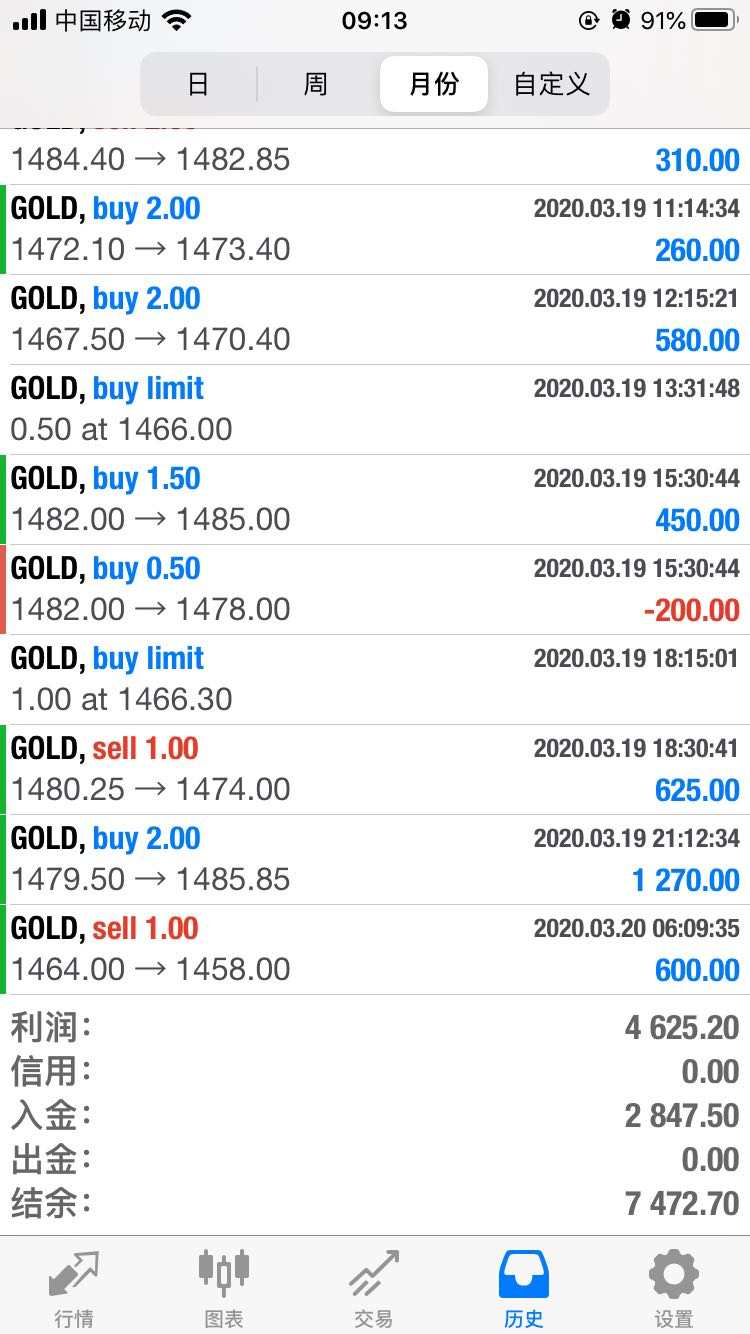Open the GOLD buy 2.00 trade at 21:12:34

click(375, 859)
